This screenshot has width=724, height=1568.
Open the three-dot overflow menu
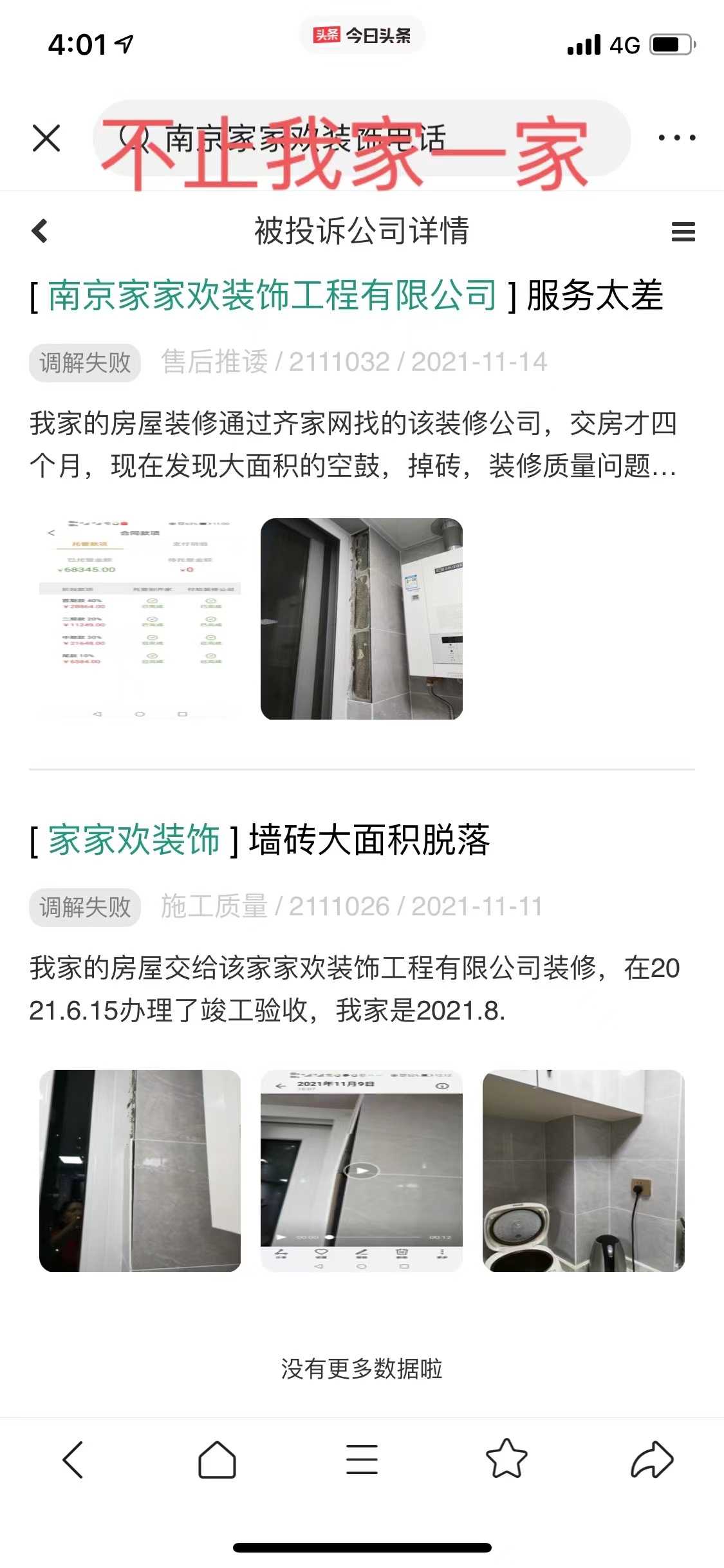point(676,138)
